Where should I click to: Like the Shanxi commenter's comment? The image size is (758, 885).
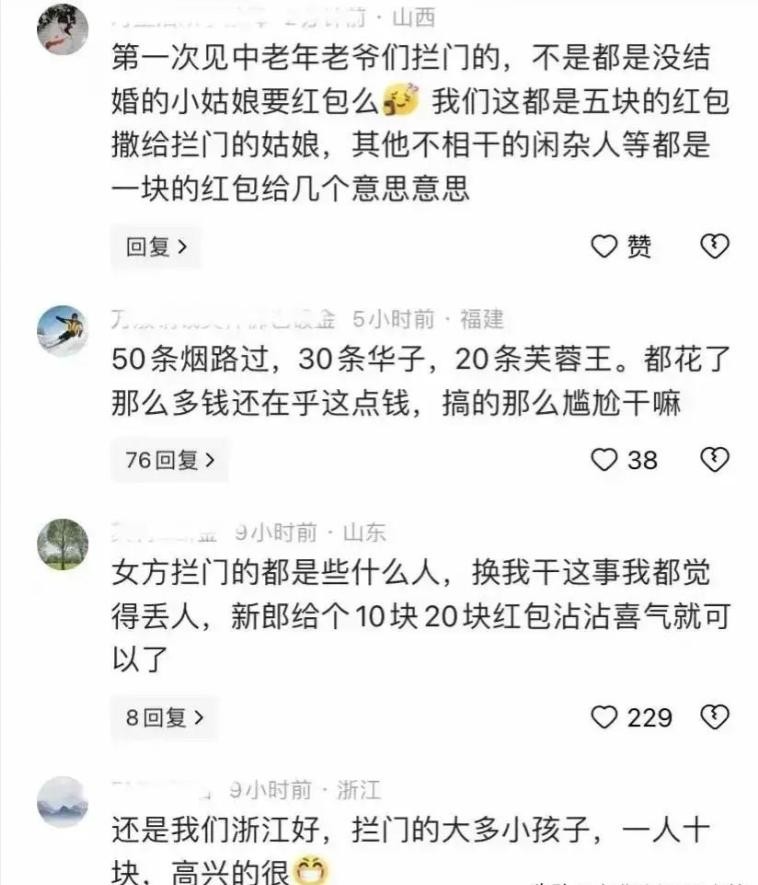pos(605,246)
